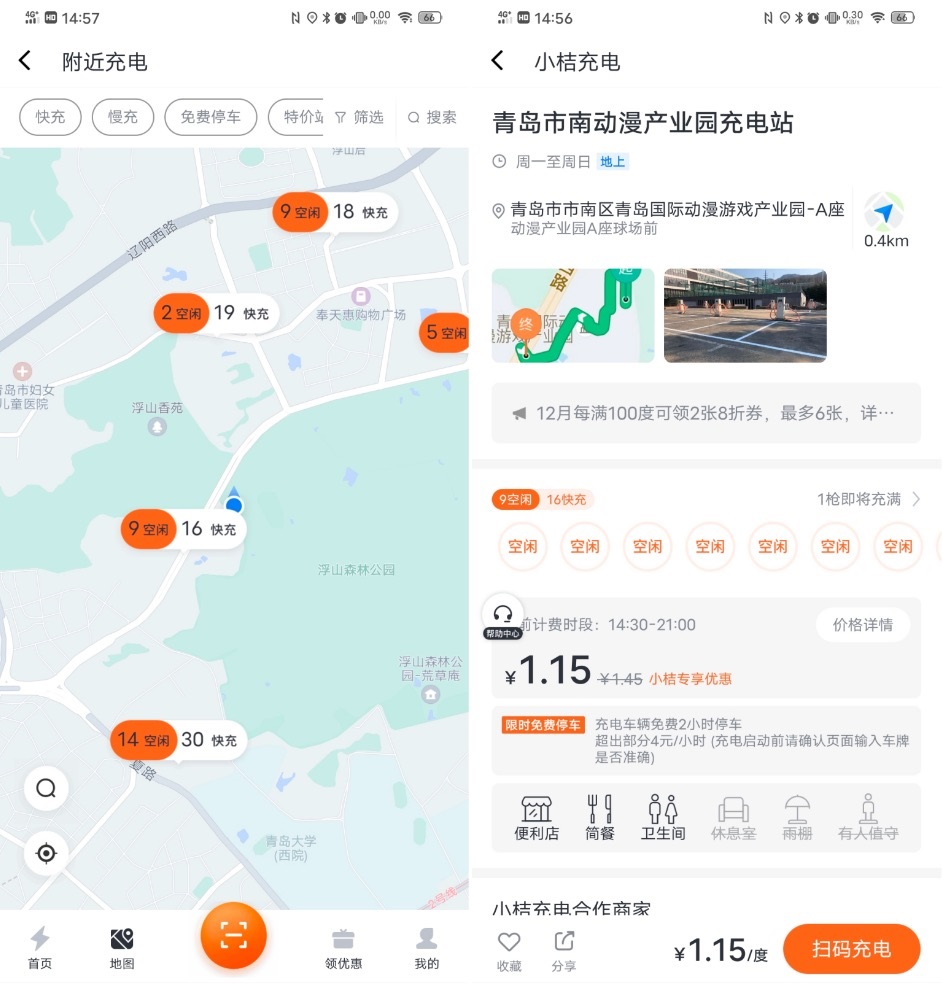Recenter the map on my location

tap(46, 853)
